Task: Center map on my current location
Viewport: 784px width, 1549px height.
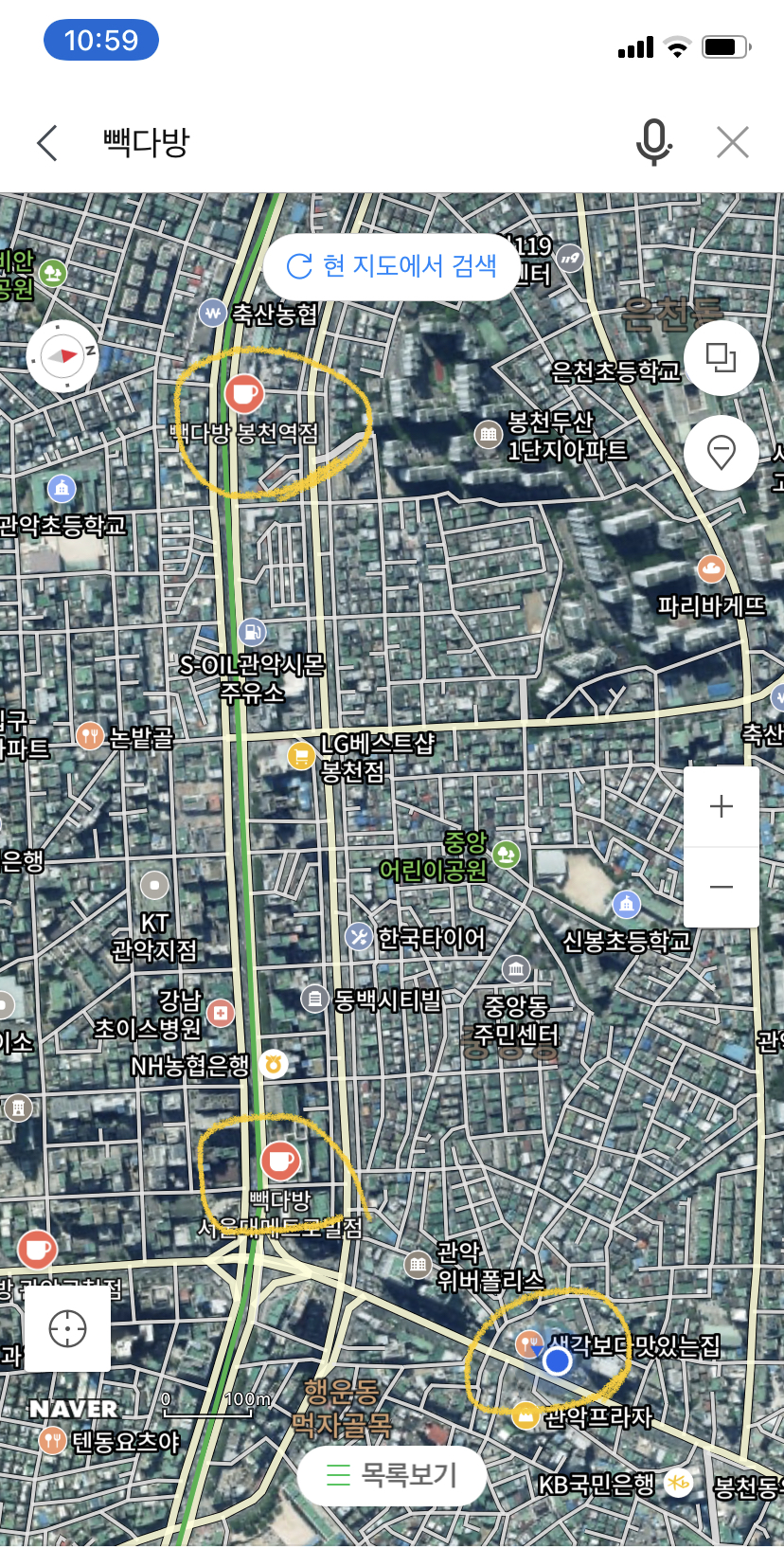Action: 67,1328
